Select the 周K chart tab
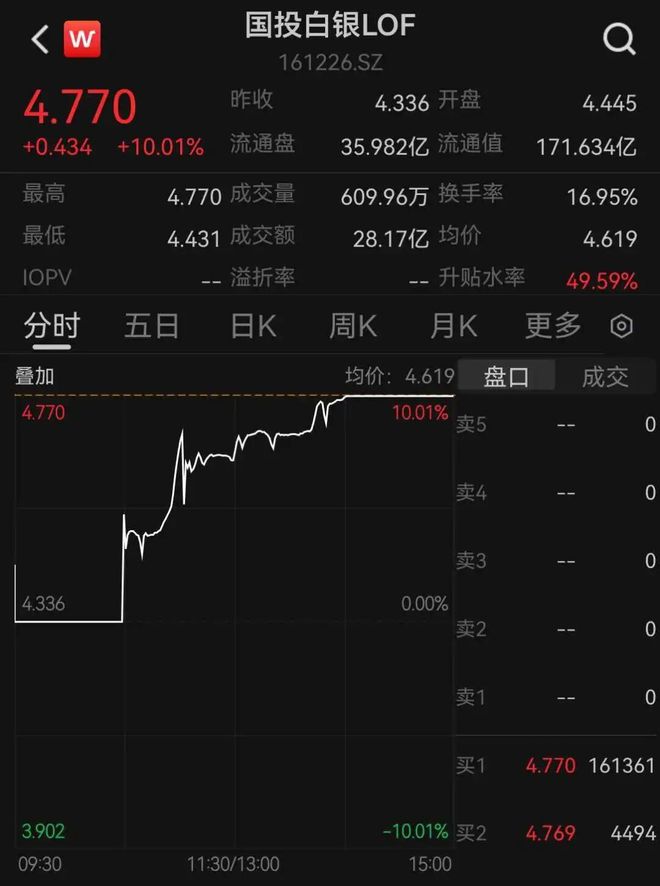 coord(353,325)
